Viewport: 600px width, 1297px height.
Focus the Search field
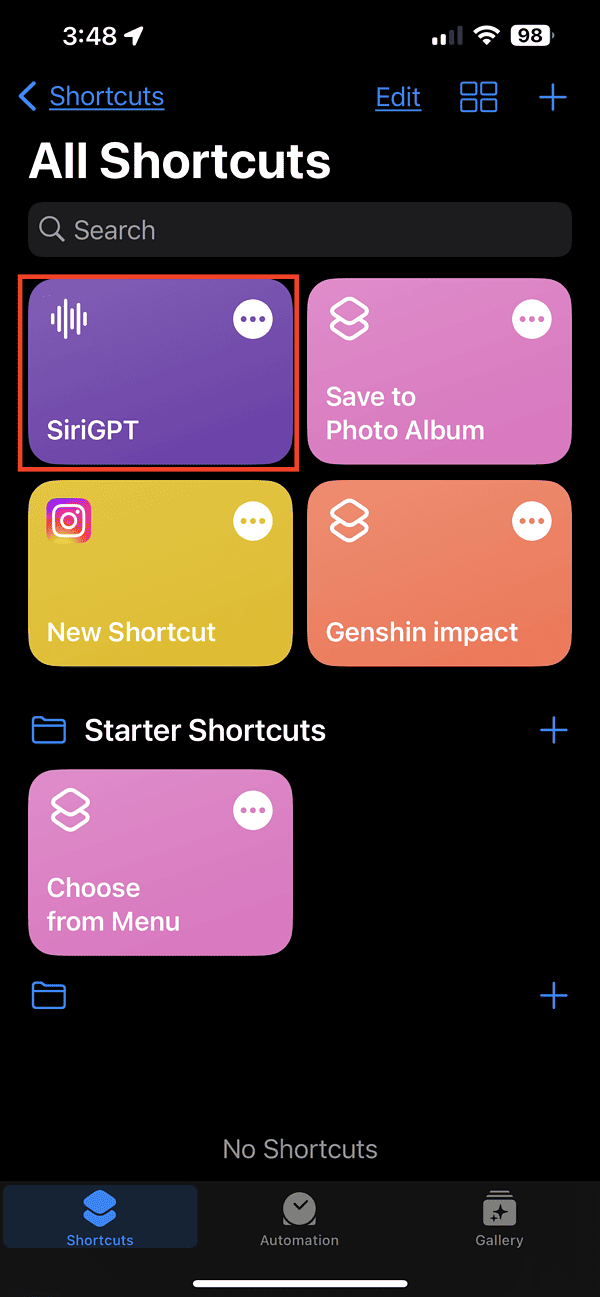(x=300, y=230)
